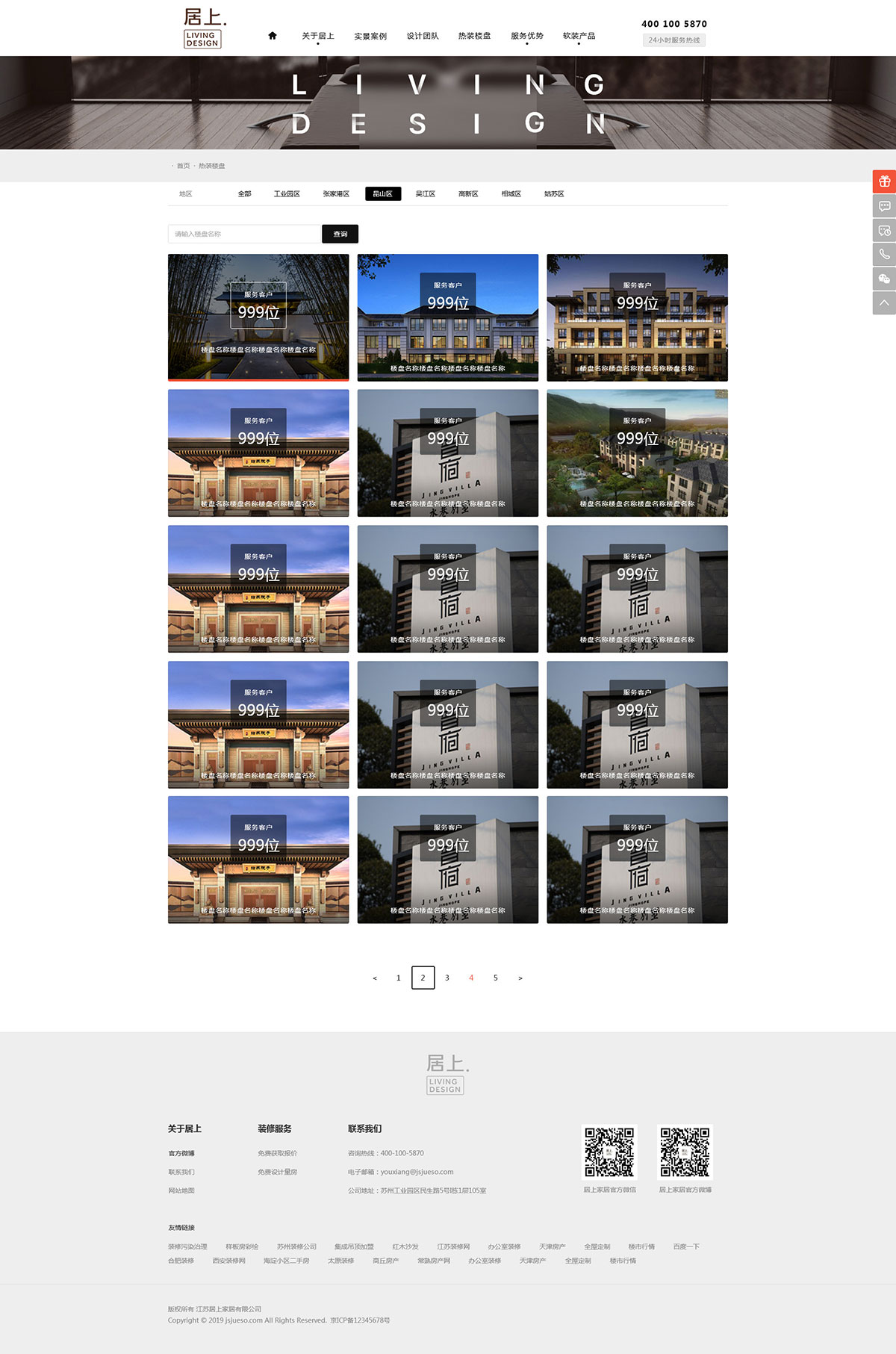The image size is (896, 1354).
Task: Open the gift icon in side toolbar
Action: pos(884,181)
